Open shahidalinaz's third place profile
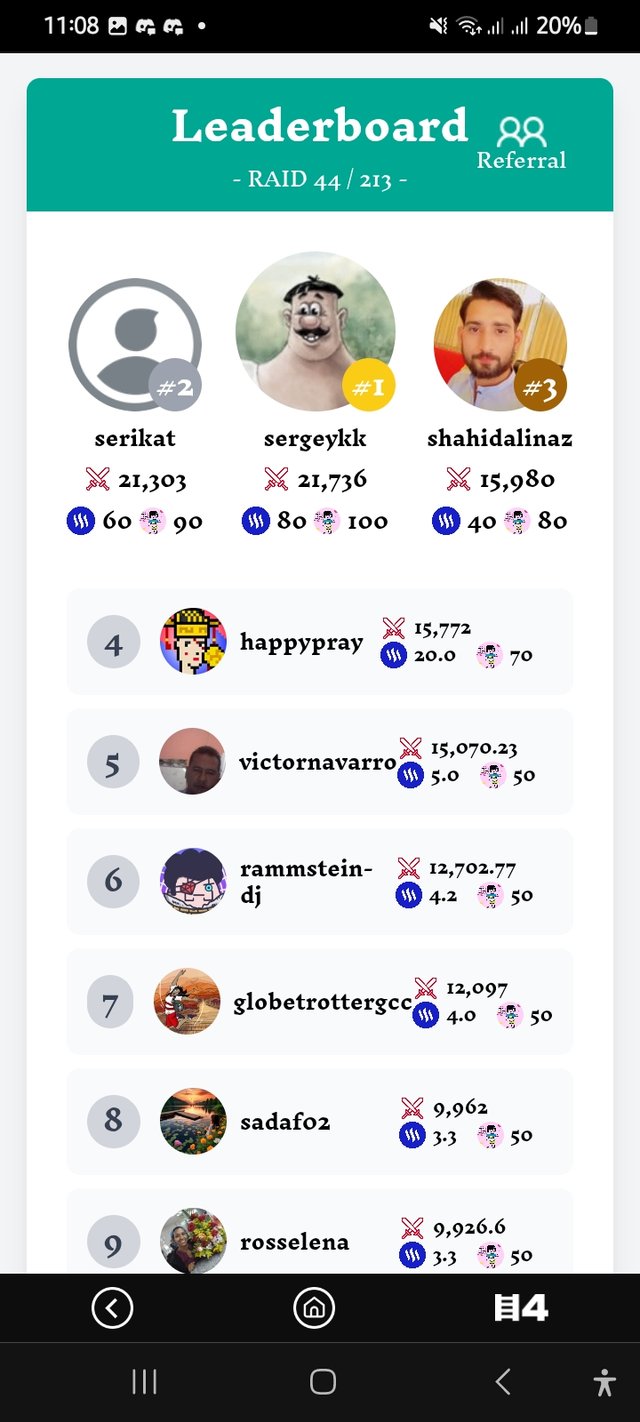This screenshot has width=640, height=1422. [500, 345]
